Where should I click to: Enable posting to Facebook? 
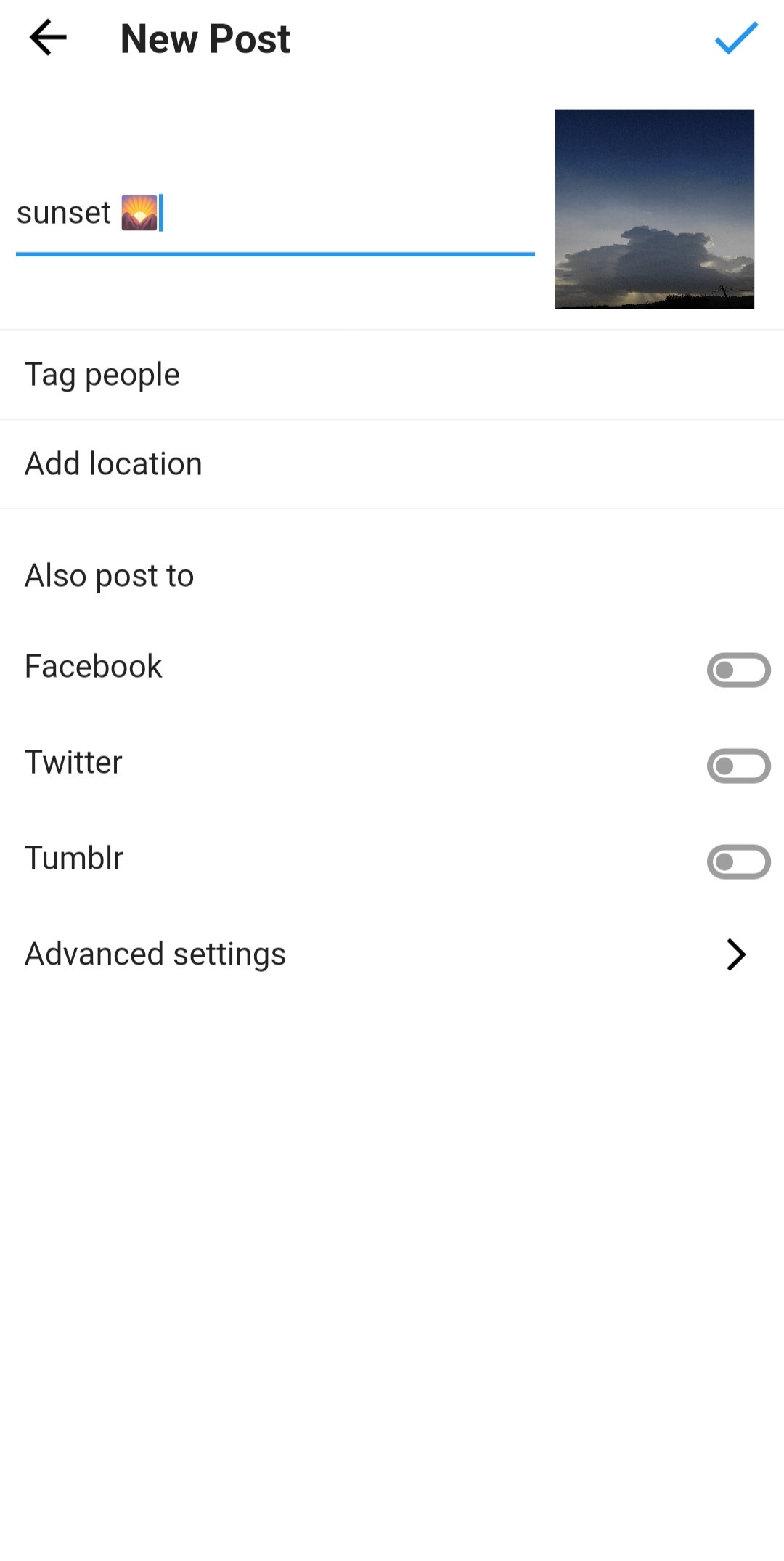pos(738,670)
